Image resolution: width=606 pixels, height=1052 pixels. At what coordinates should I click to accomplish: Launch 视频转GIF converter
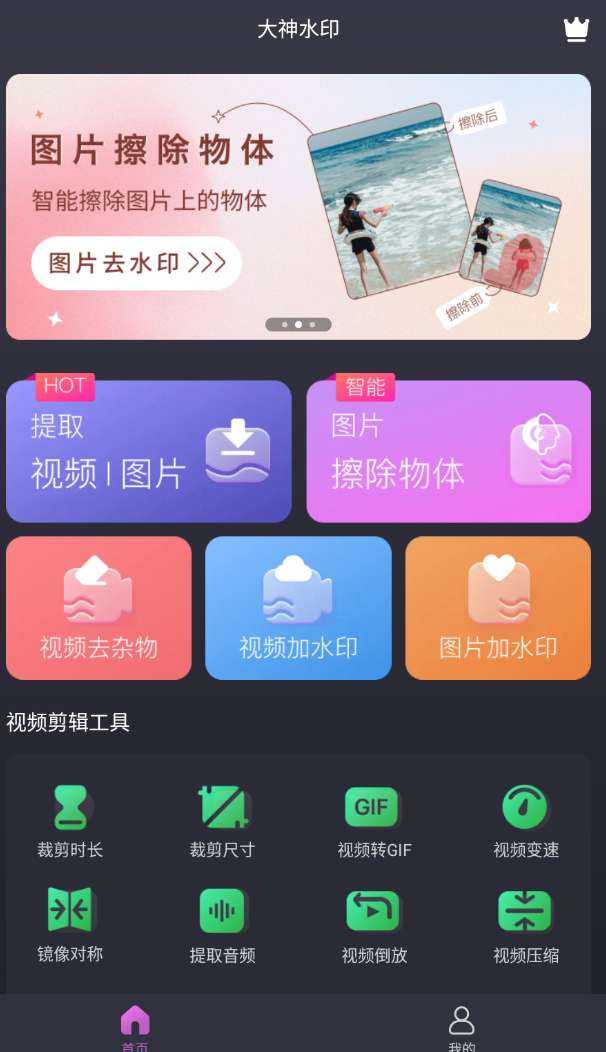coord(374,822)
